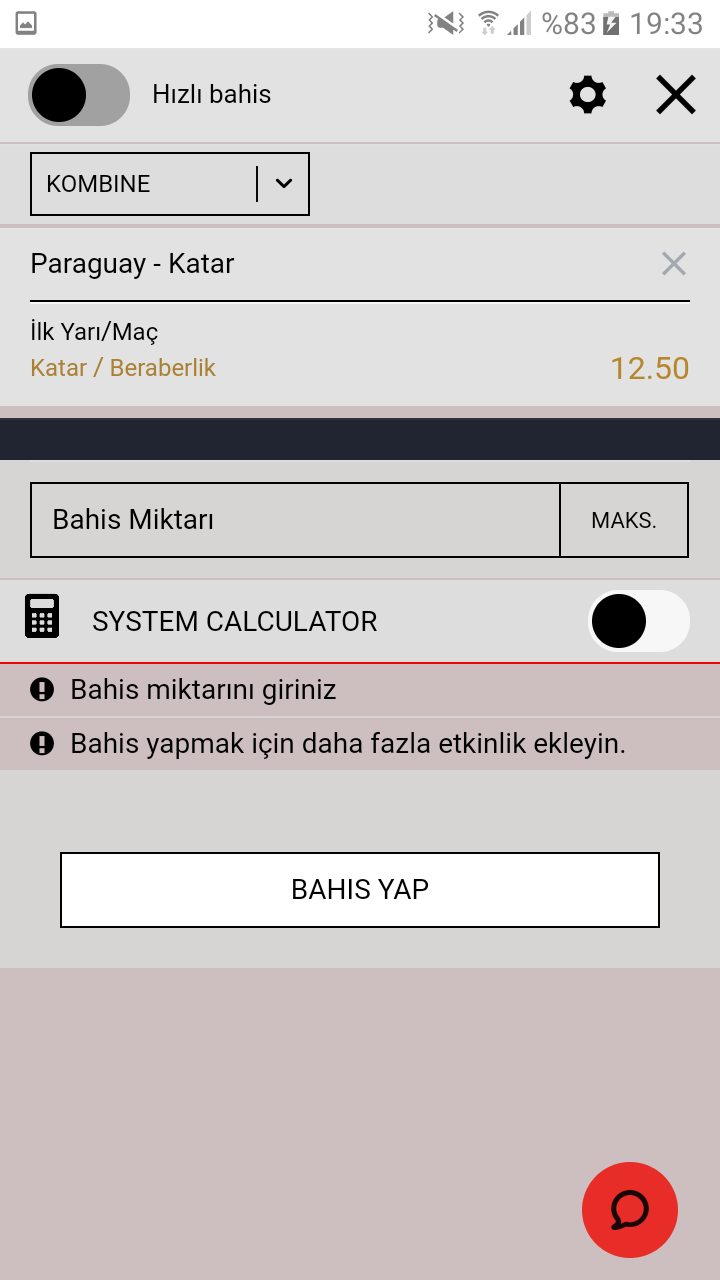This screenshot has width=720, height=1280.
Task: Toggle the Hızlı bahis switch
Action: click(79, 95)
